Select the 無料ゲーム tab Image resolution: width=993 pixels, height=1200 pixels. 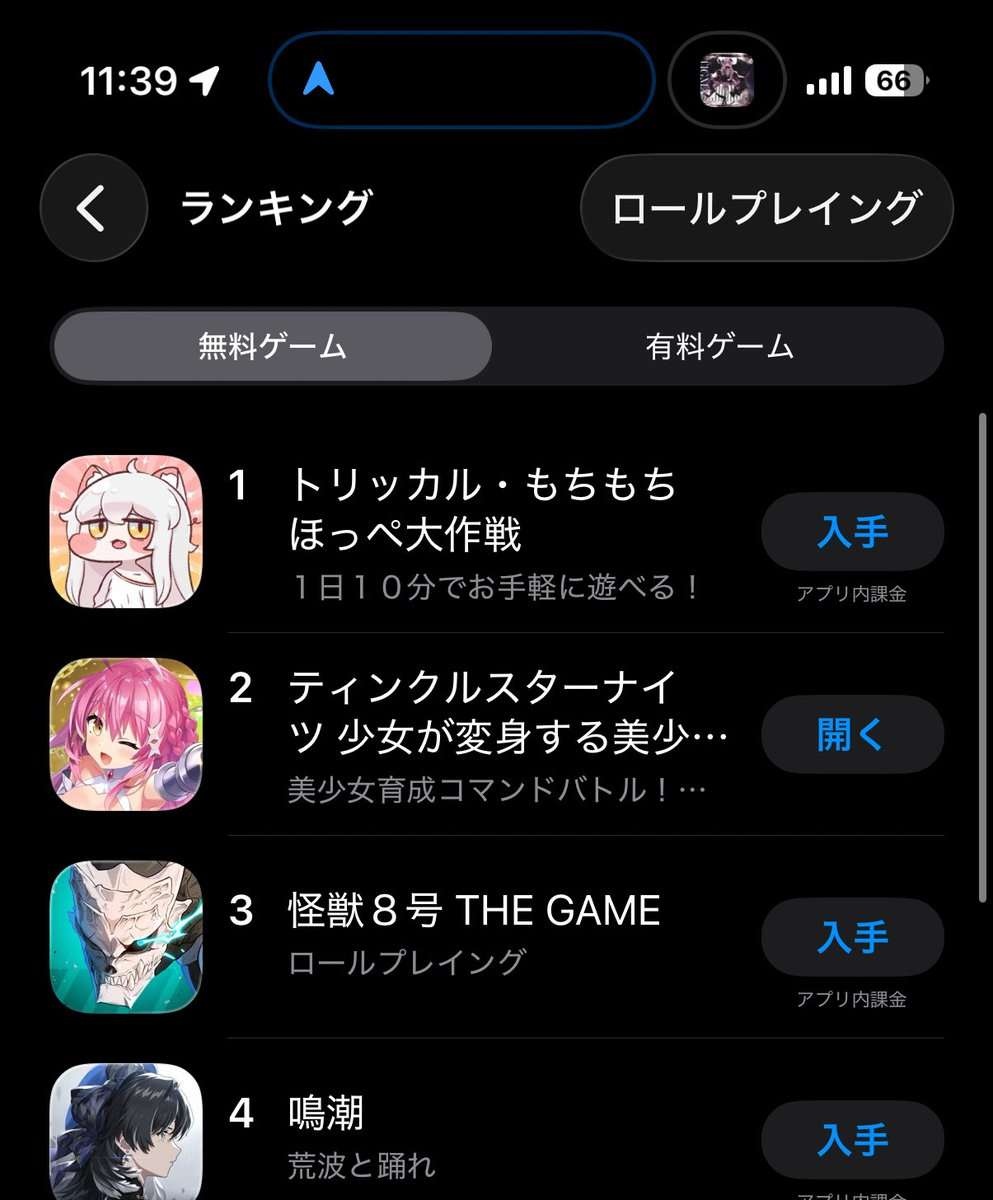272,347
